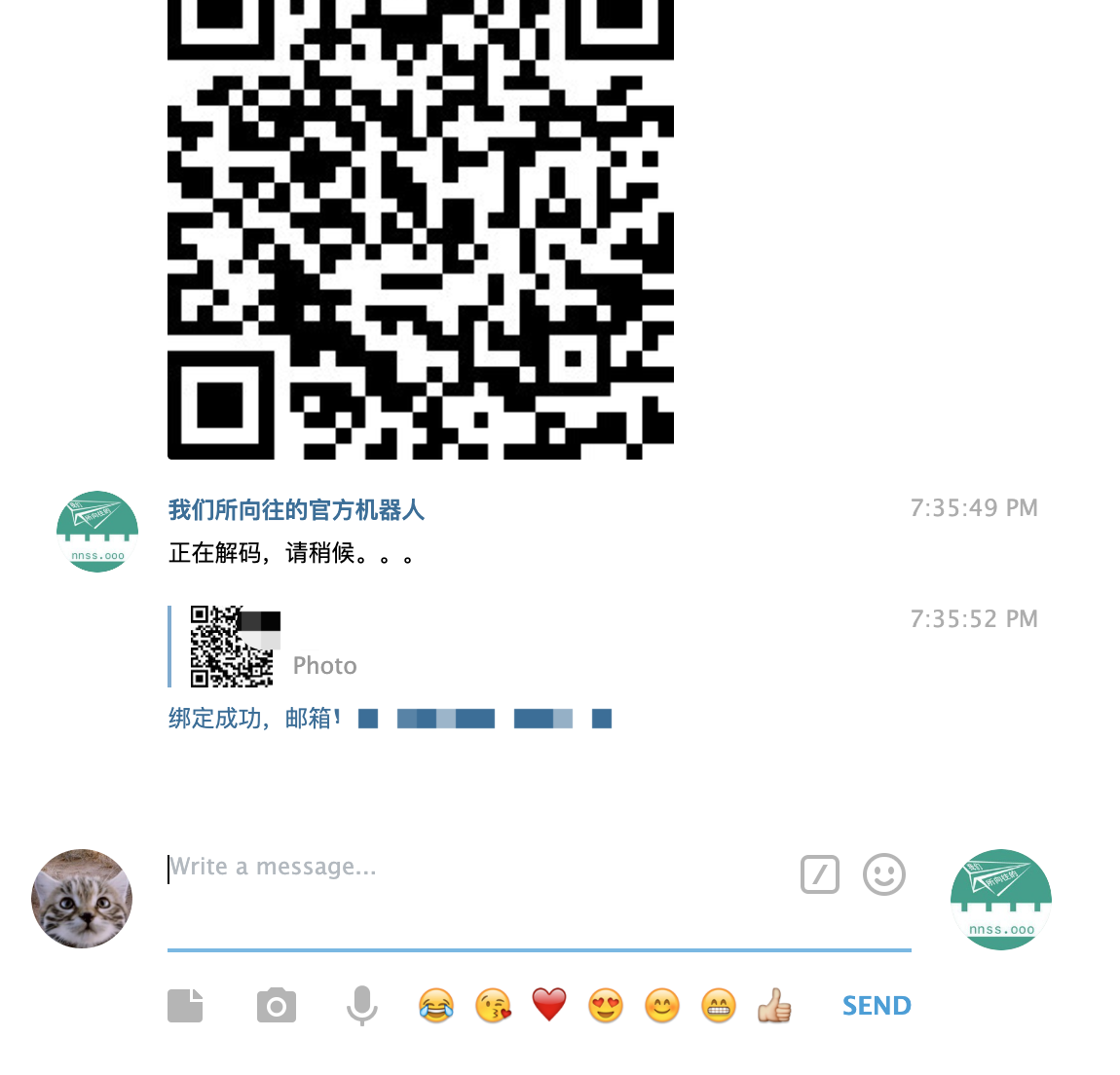Screen dimensions: 1120x1075
Task: Record a voice message with the microphone
Action: pyautogui.click(x=361, y=1005)
